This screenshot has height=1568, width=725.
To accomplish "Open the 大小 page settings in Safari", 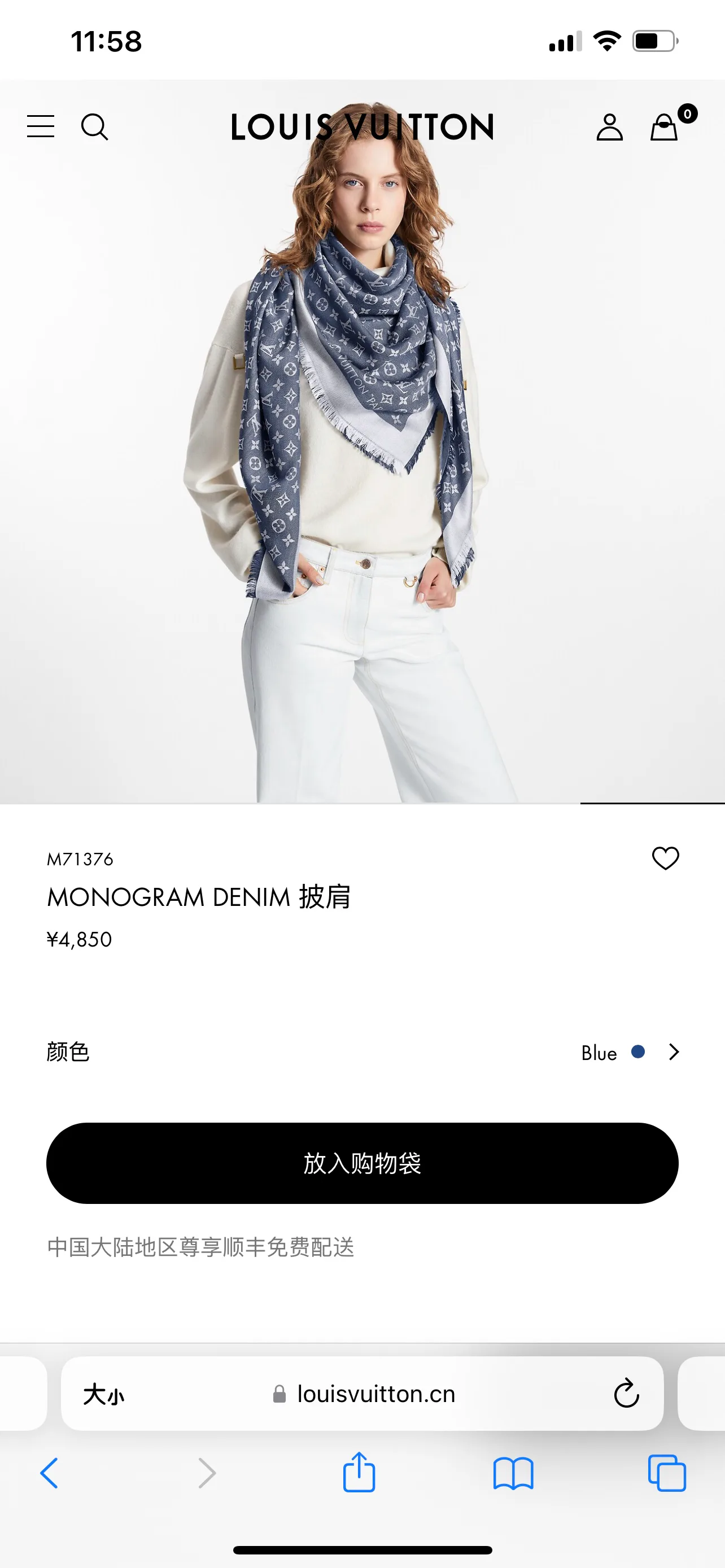I will coord(103,1394).
